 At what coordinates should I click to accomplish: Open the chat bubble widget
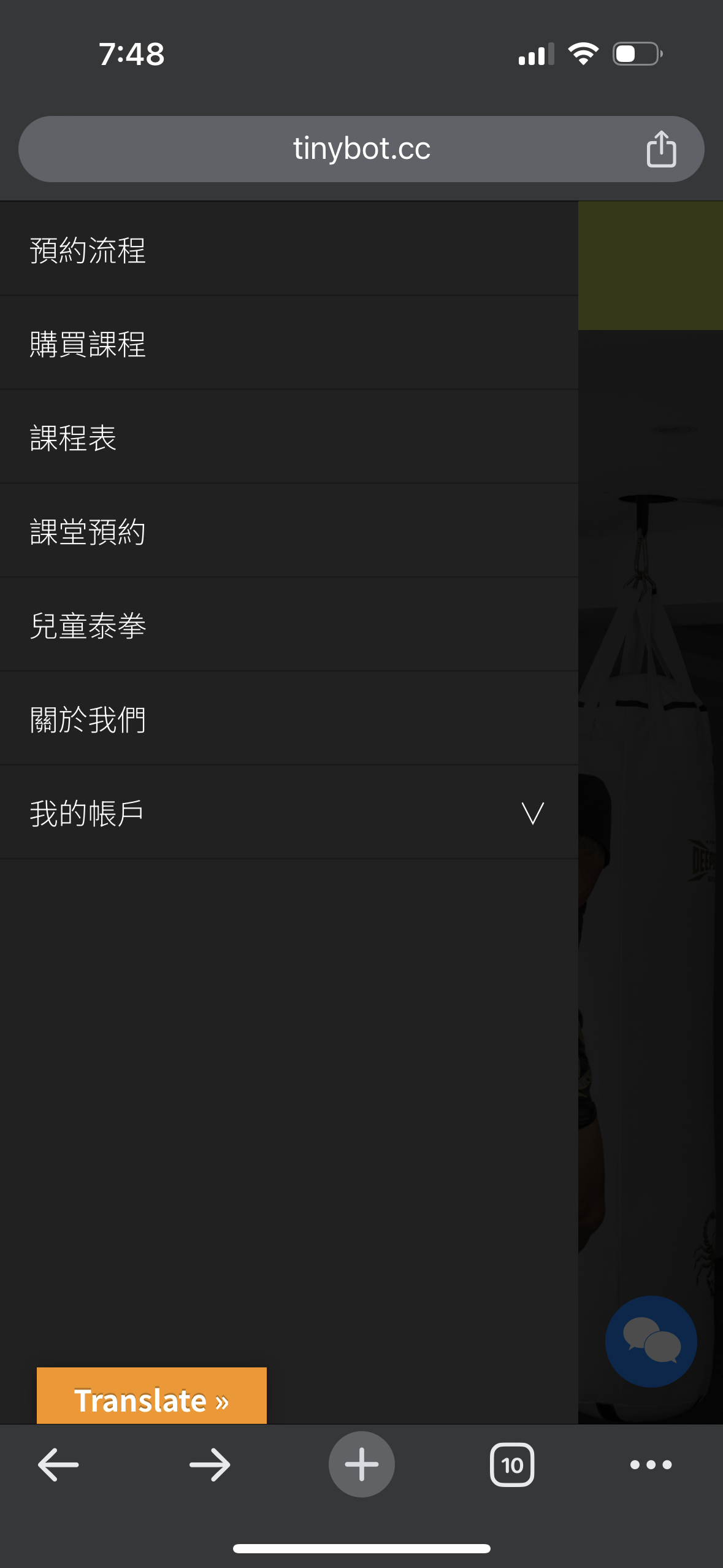coord(651,1341)
